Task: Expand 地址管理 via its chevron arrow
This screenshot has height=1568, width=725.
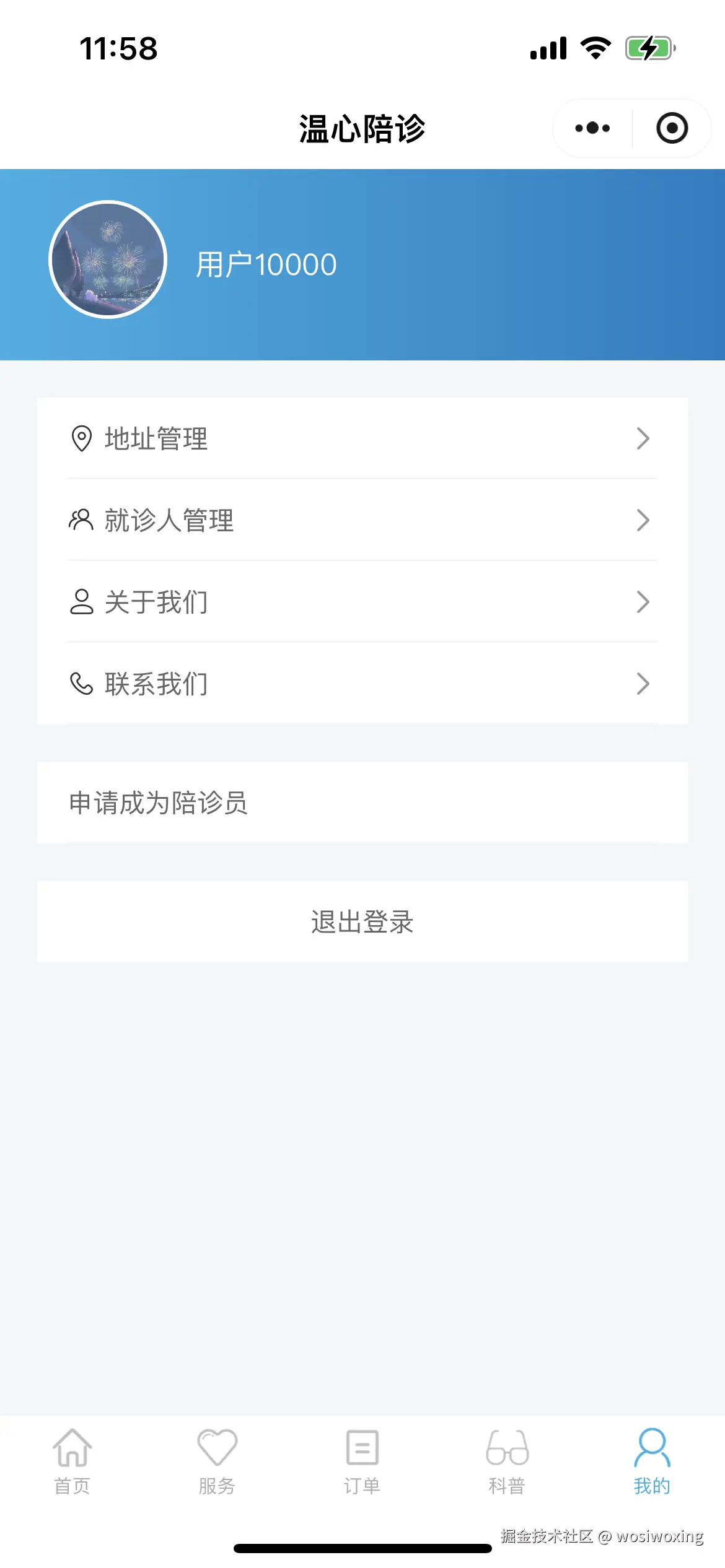Action: tap(643, 438)
